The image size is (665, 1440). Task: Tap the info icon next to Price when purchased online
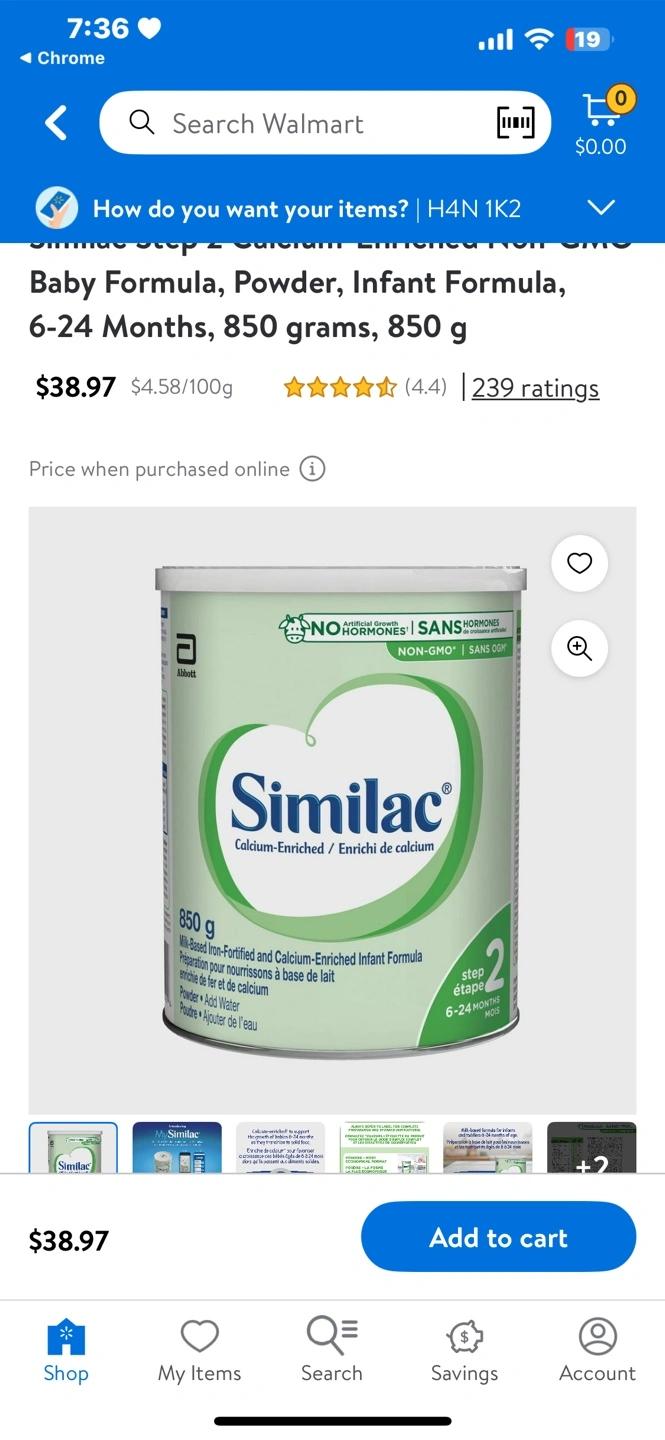[312, 469]
